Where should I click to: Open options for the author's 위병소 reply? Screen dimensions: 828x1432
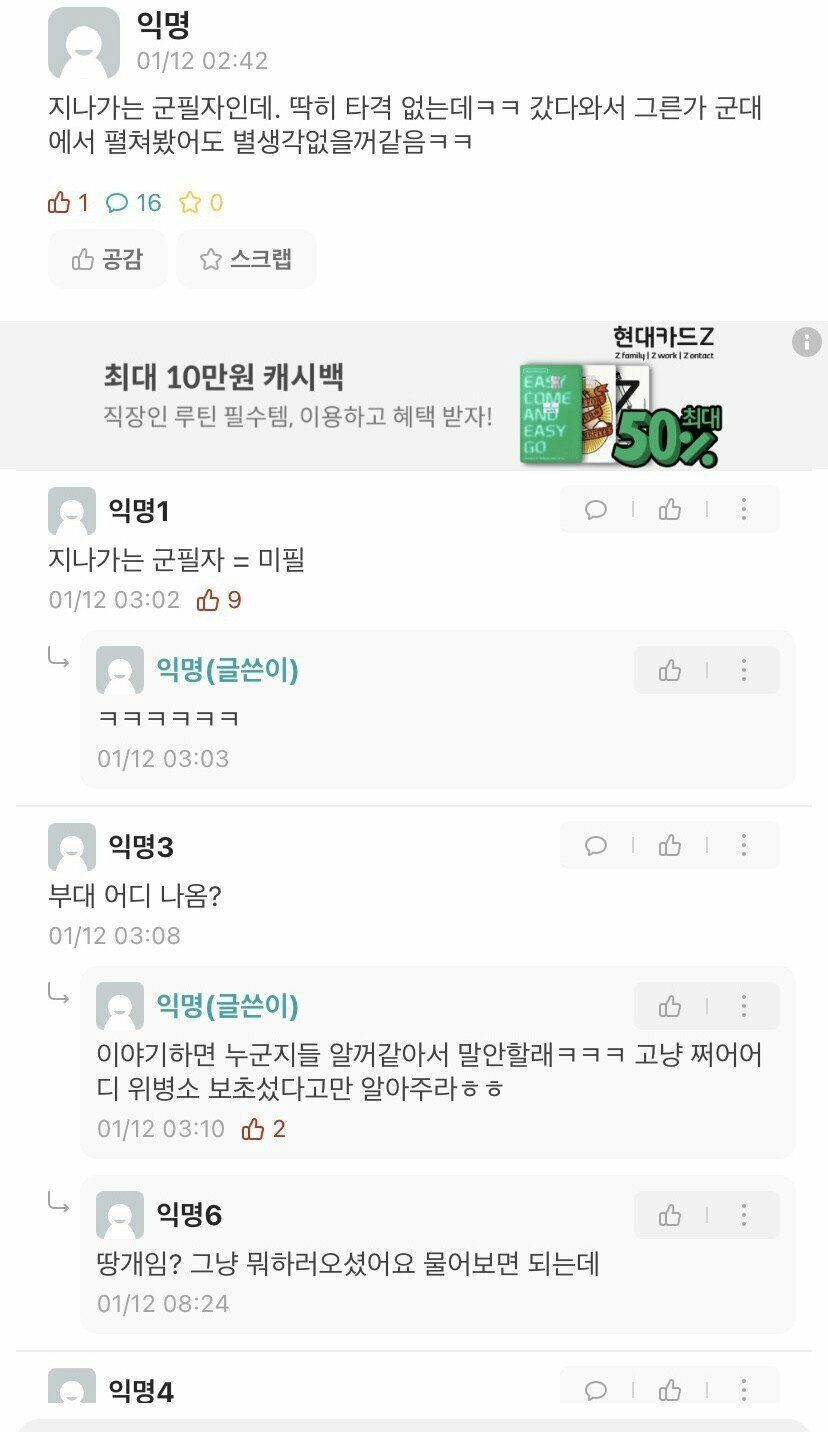click(743, 1006)
